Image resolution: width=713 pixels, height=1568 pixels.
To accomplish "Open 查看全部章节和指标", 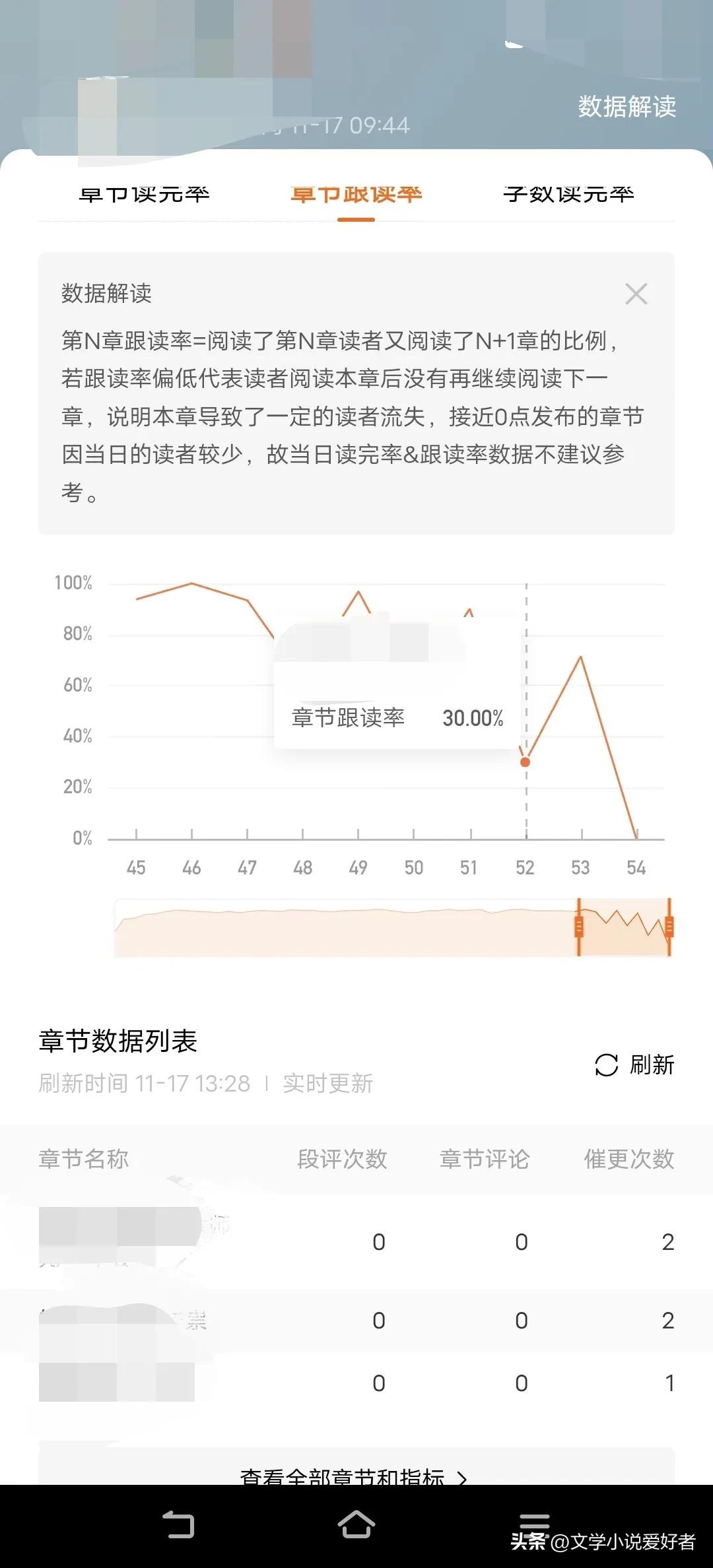I will click(x=355, y=1477).
